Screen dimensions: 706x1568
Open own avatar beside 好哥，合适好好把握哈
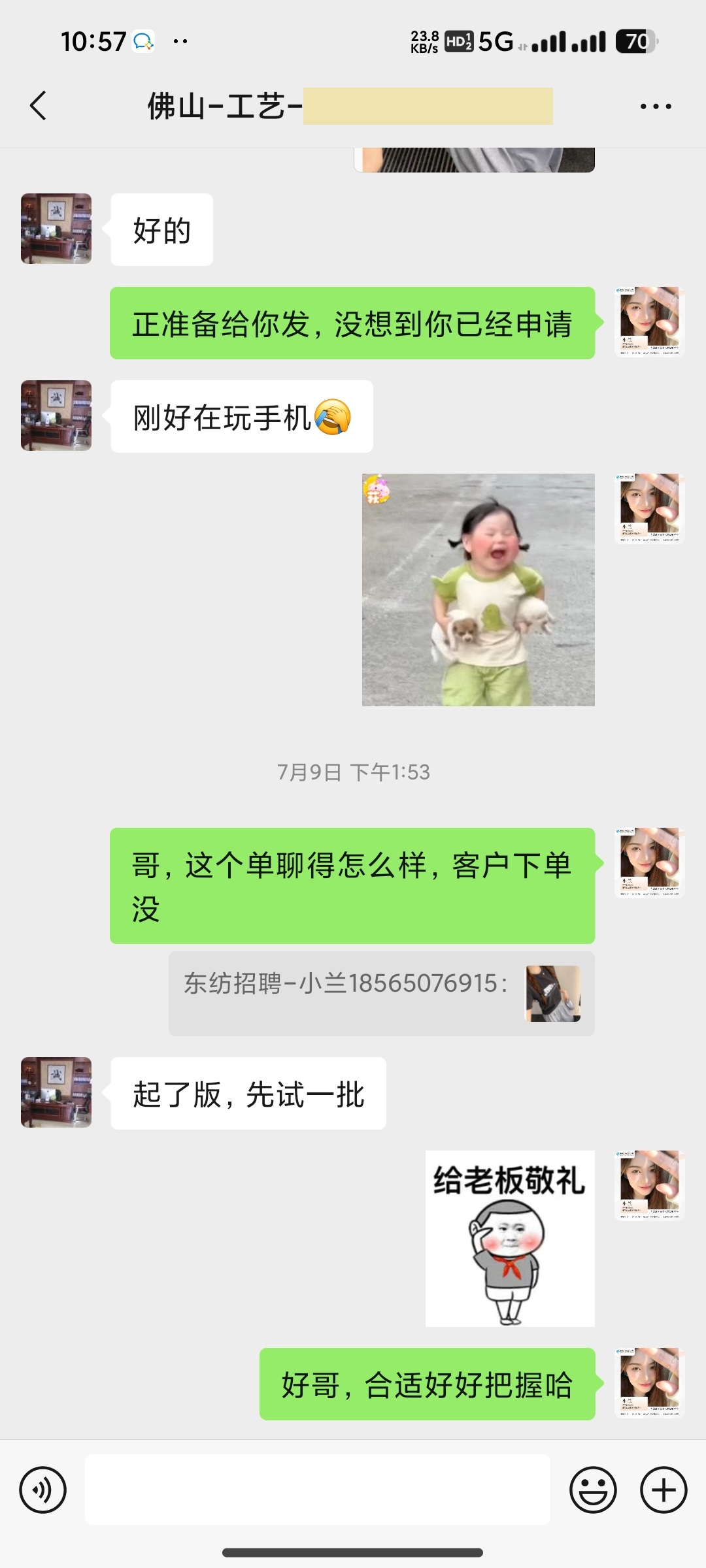650,1382
